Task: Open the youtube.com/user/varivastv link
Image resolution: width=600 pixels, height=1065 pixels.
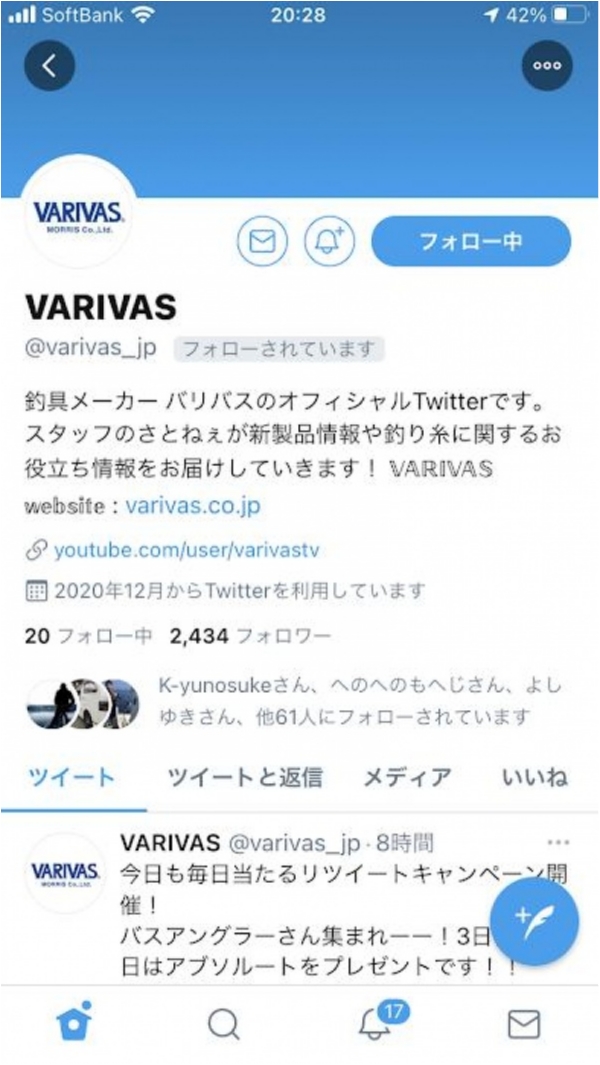Action: click(186, 550)
